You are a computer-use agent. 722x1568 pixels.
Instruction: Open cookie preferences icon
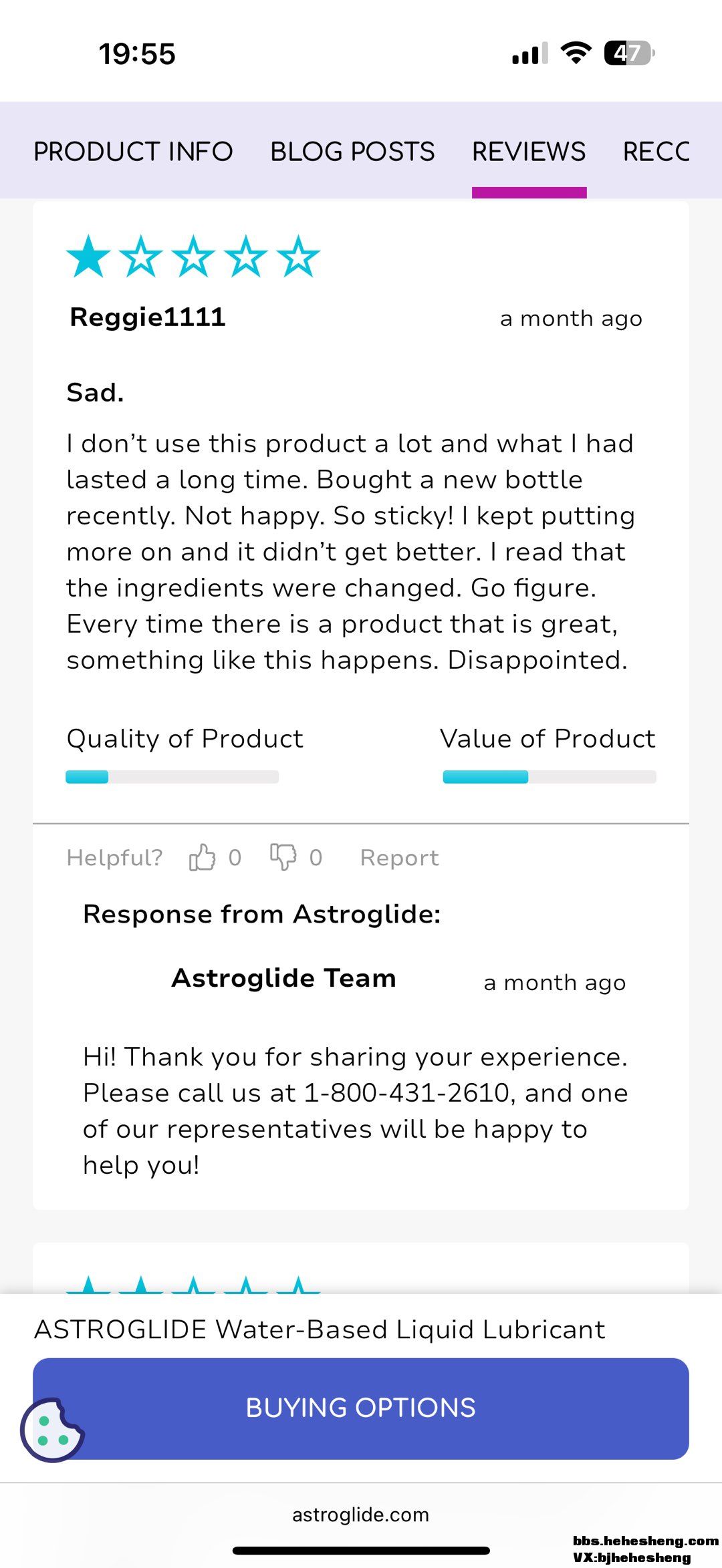(x=51, y=1430)
